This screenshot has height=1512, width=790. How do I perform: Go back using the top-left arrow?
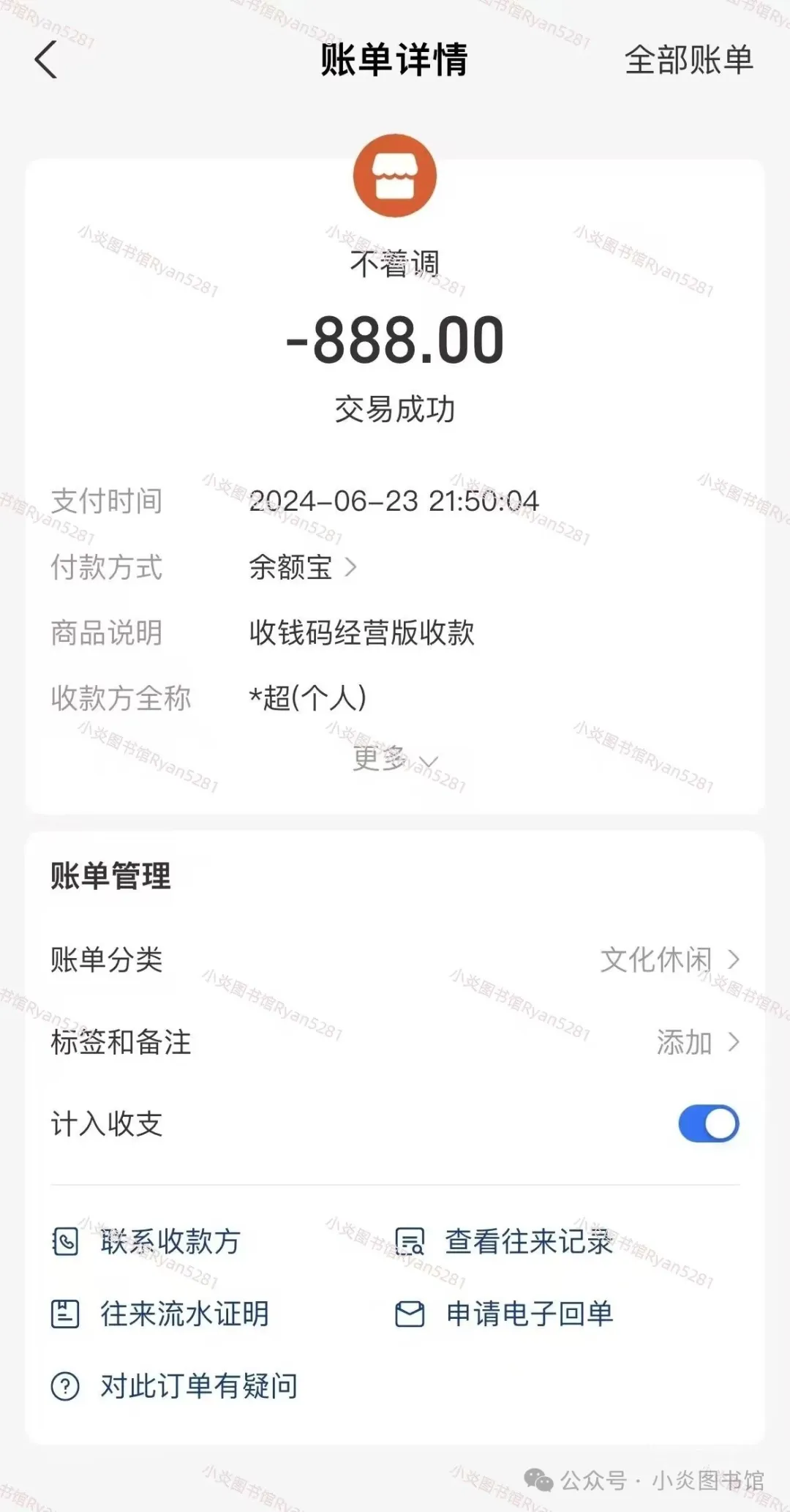[46, 59]
